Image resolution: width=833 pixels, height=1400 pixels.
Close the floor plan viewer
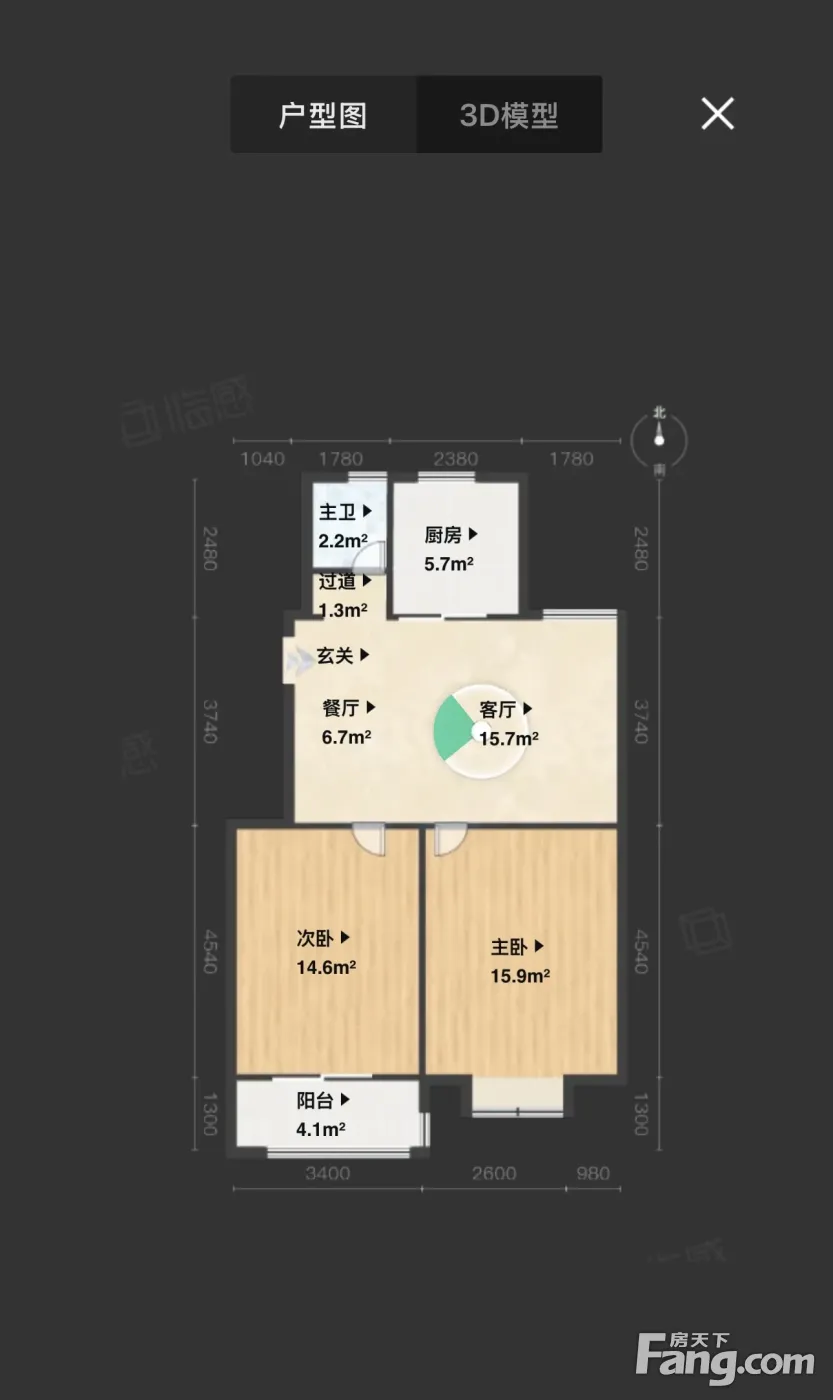tap(717, 114)
